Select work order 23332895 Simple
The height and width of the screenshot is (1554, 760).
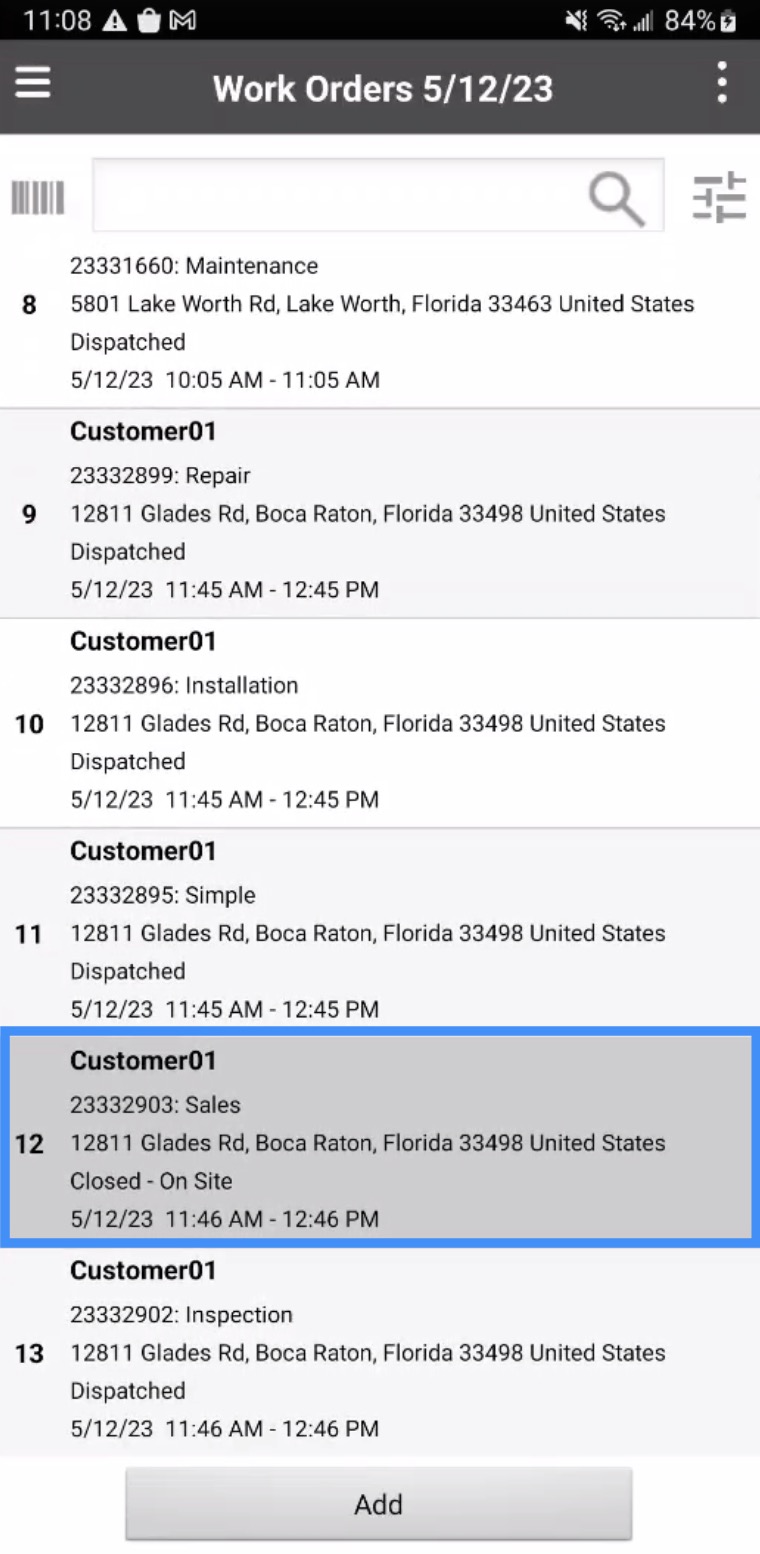click(380, 933)
